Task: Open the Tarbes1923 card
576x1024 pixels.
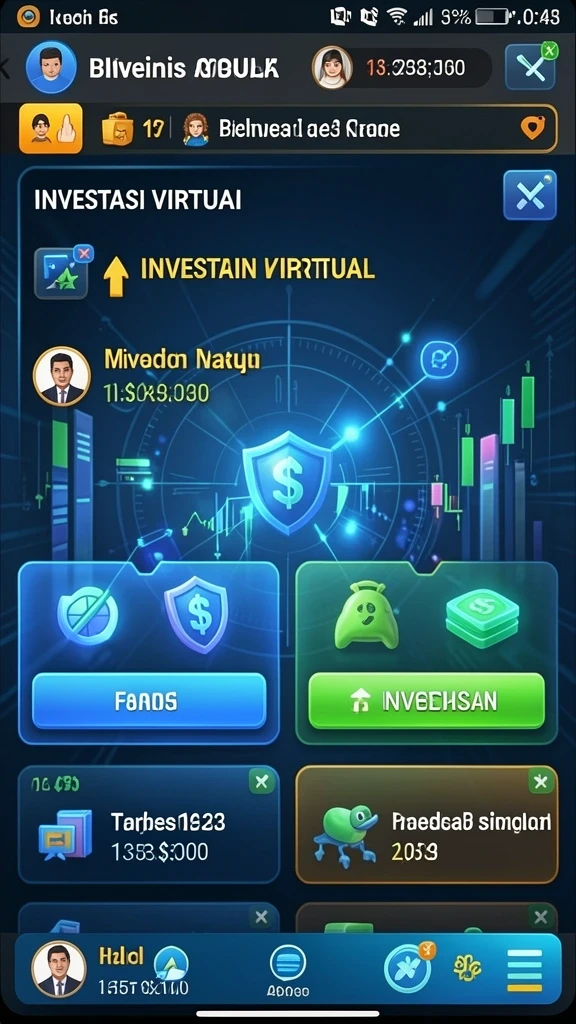Action: [149, 825]
